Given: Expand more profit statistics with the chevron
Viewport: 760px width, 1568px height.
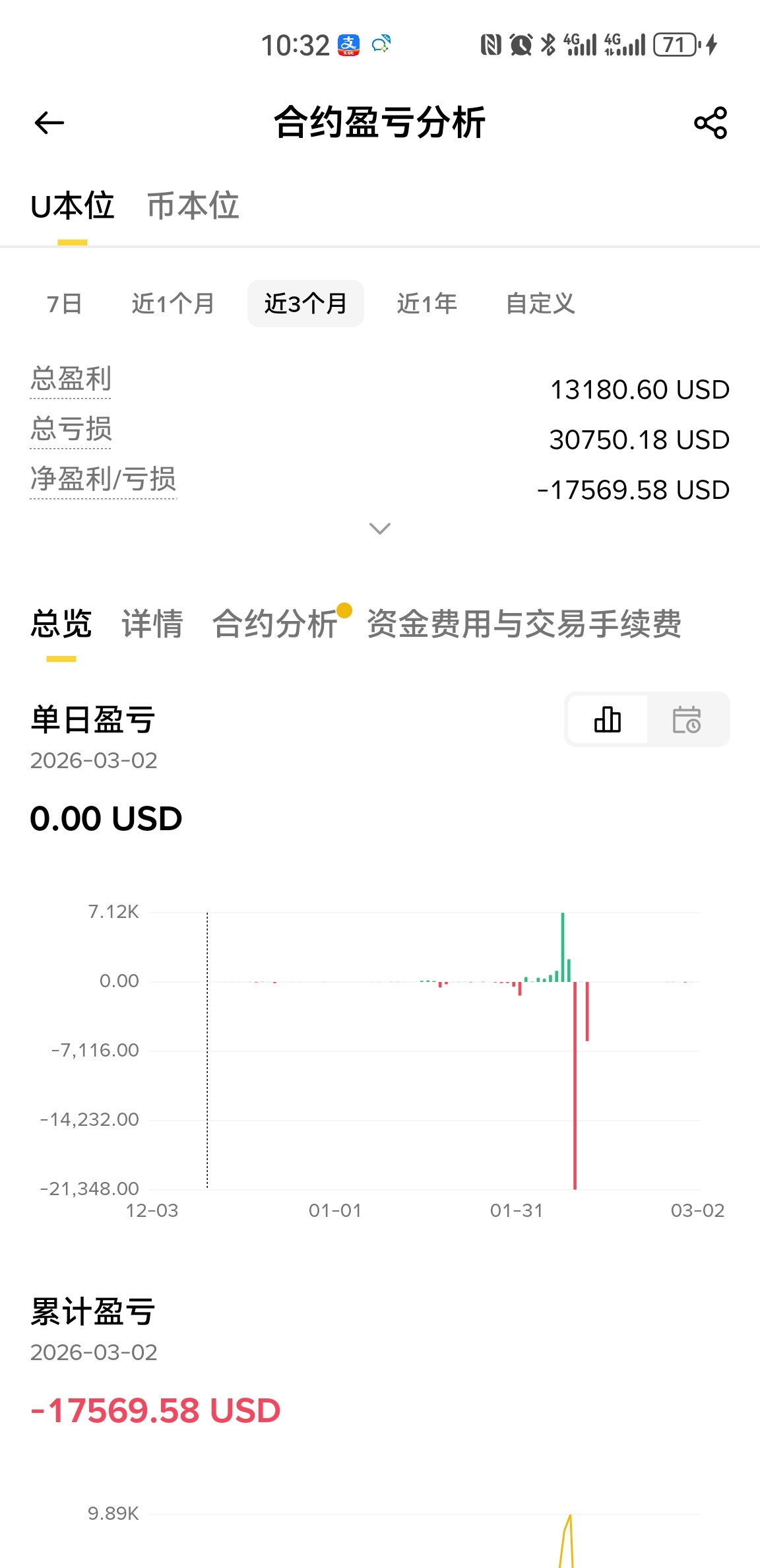Looking at the screenshot, I should (380, 529).
